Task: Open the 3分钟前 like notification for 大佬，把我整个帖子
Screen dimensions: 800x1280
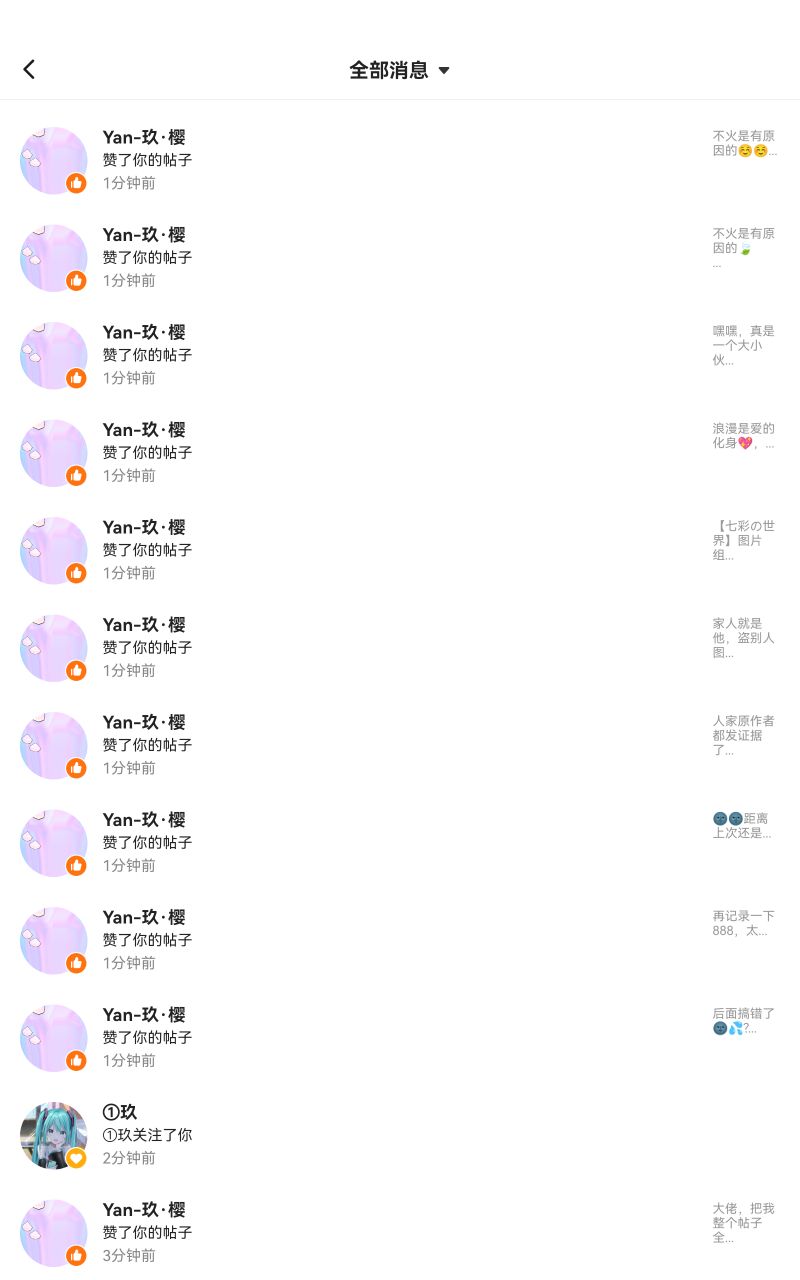Action: (x=400, y=1233)
